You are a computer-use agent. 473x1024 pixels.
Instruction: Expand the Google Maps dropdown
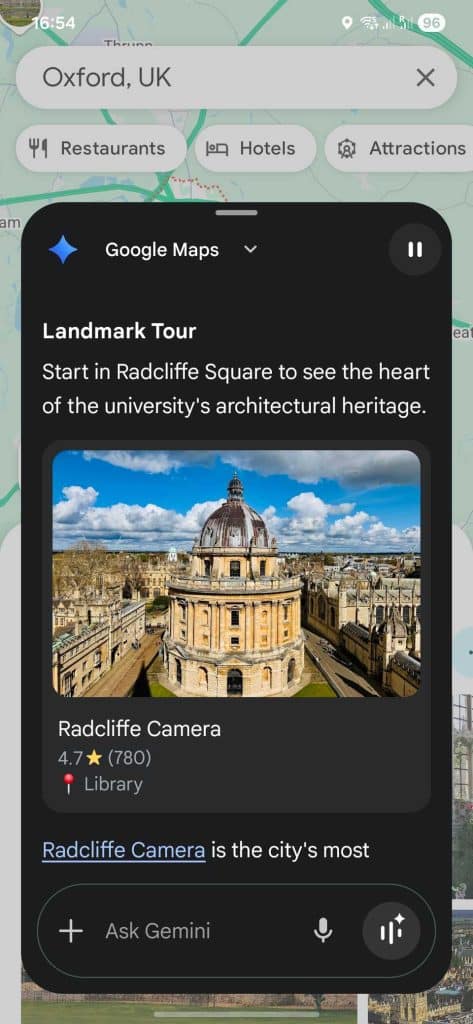(250, 249)
